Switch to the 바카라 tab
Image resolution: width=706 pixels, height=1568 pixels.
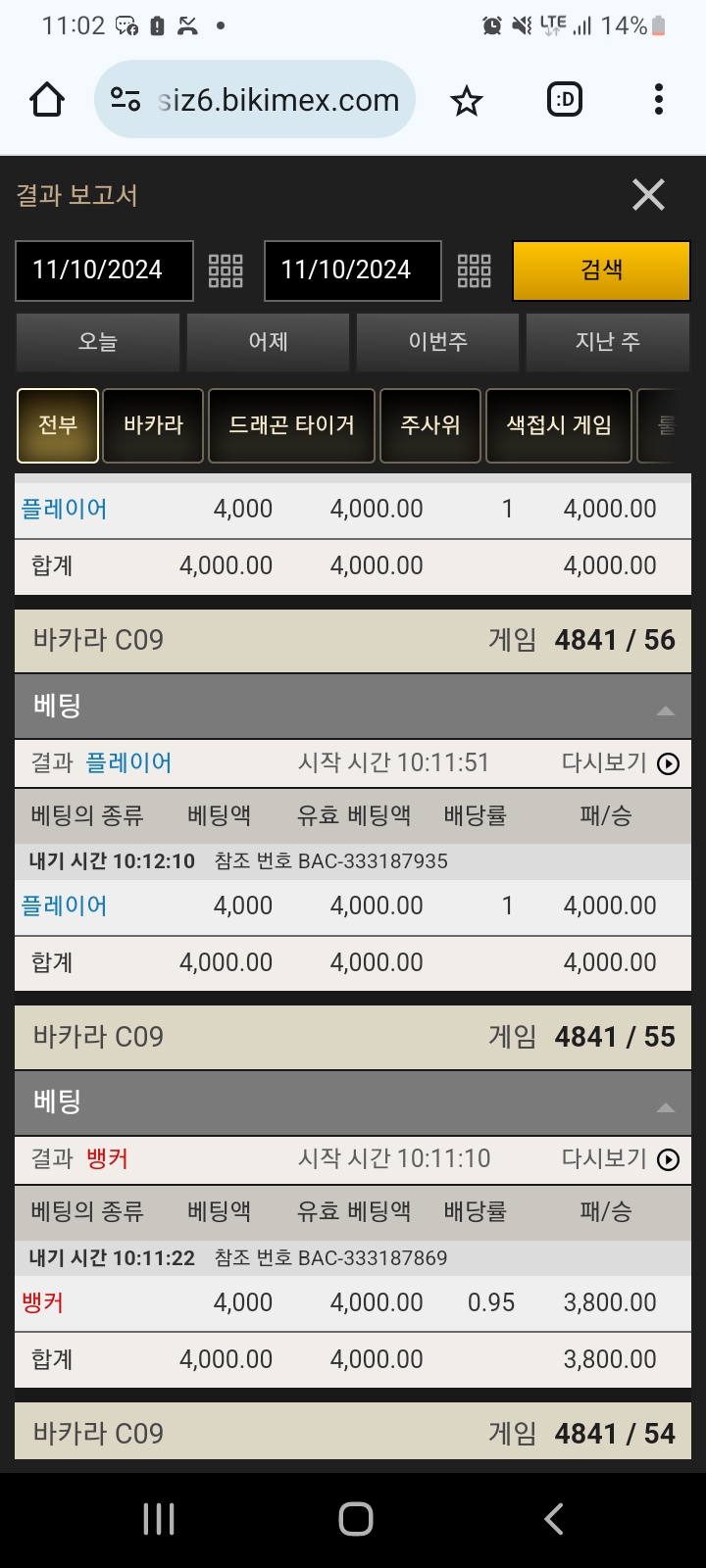[153, 425]
